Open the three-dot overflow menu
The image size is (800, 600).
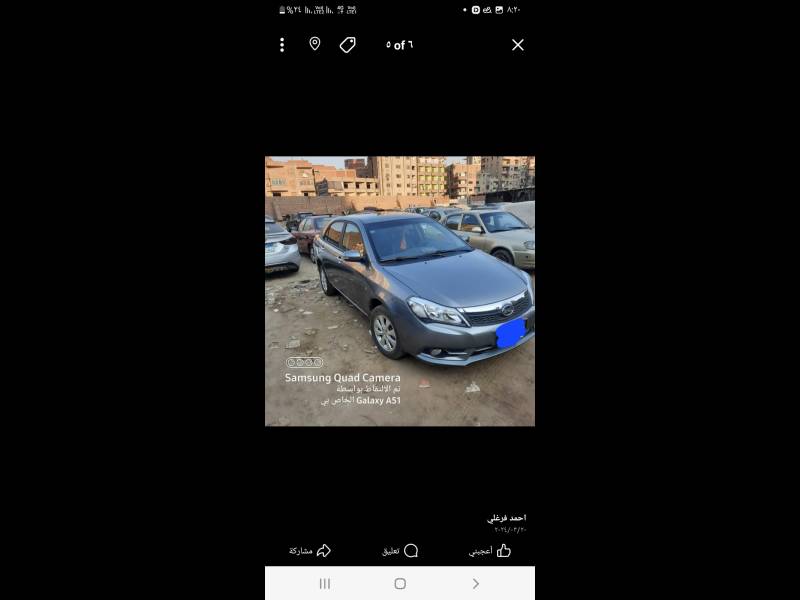click(x=282, y=45)
